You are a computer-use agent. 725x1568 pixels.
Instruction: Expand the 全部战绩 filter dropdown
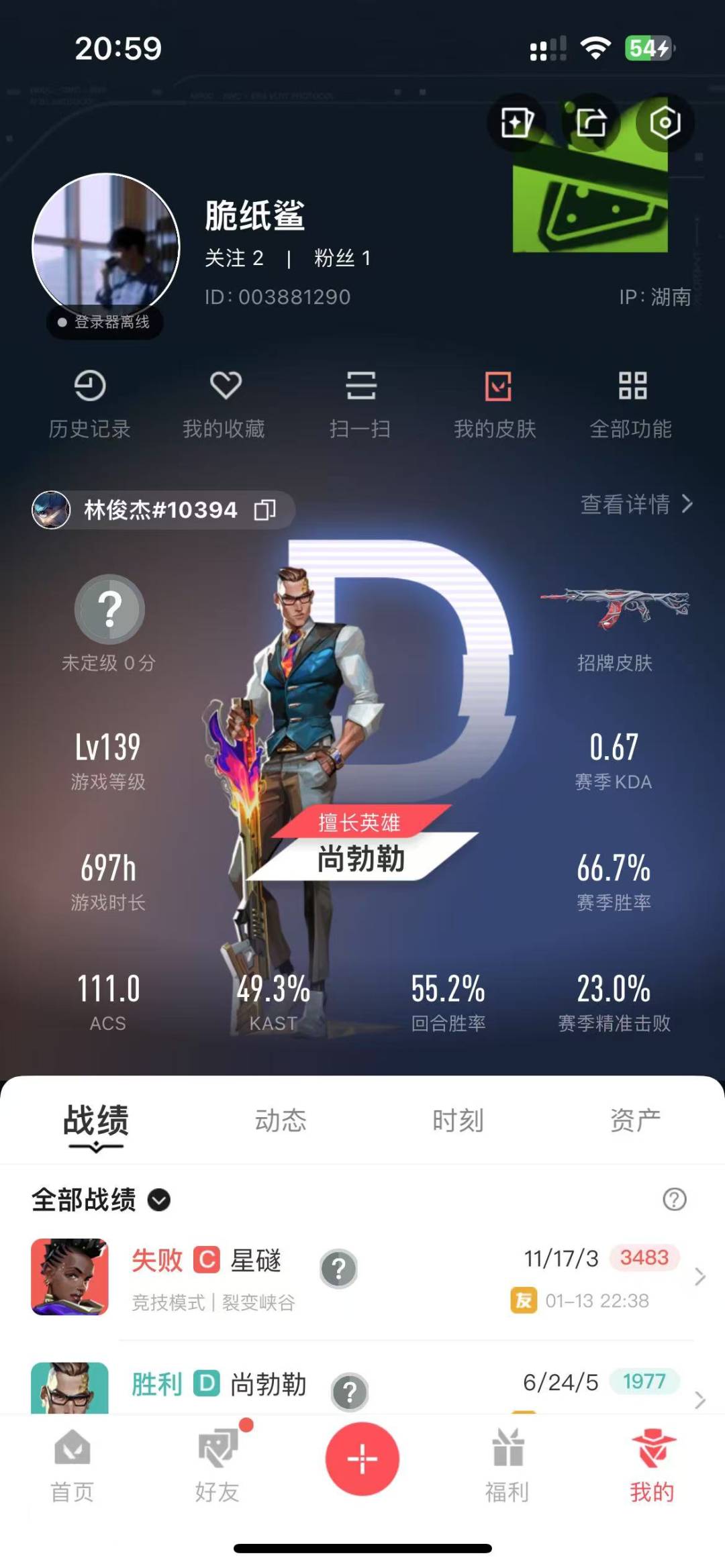101,1199
